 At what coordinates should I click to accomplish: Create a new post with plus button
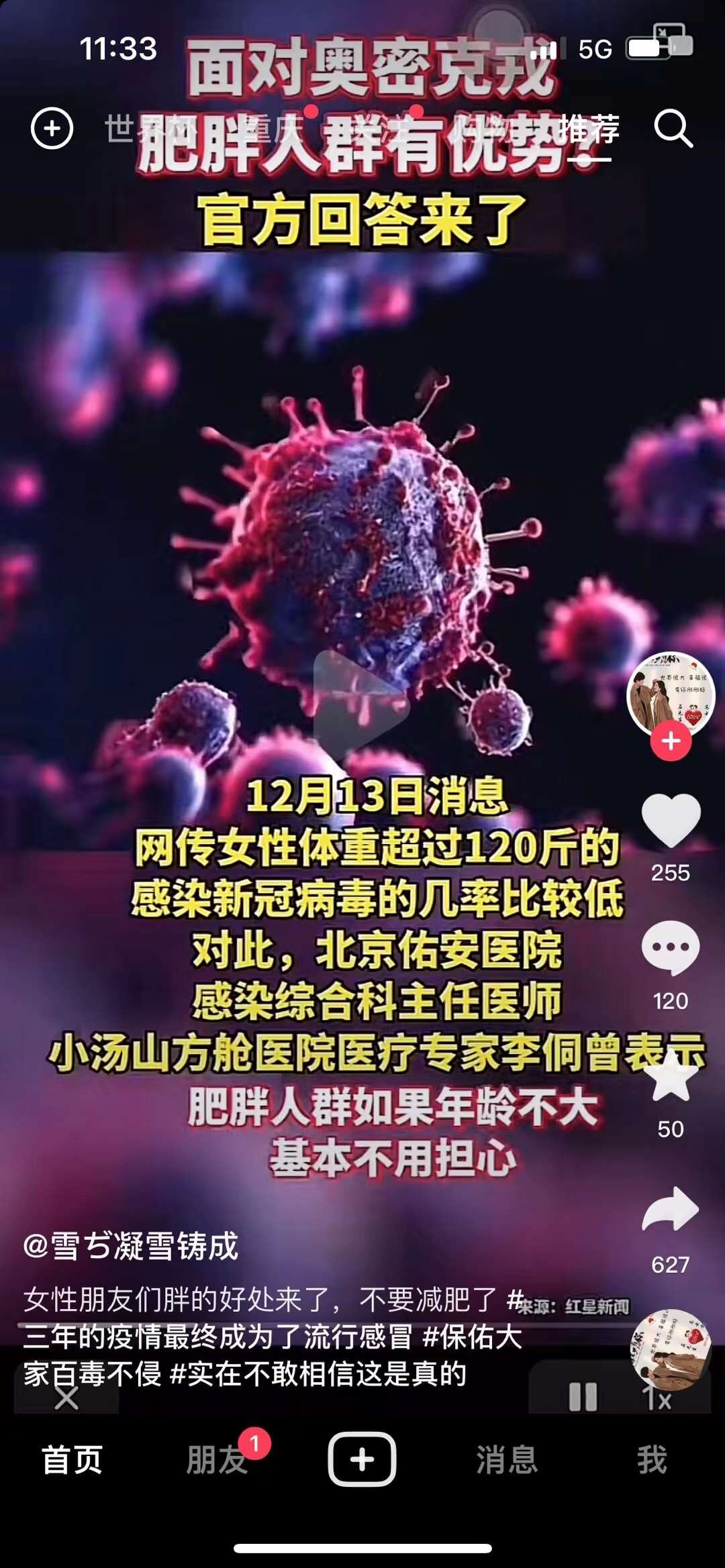(x=362, y=1459)
